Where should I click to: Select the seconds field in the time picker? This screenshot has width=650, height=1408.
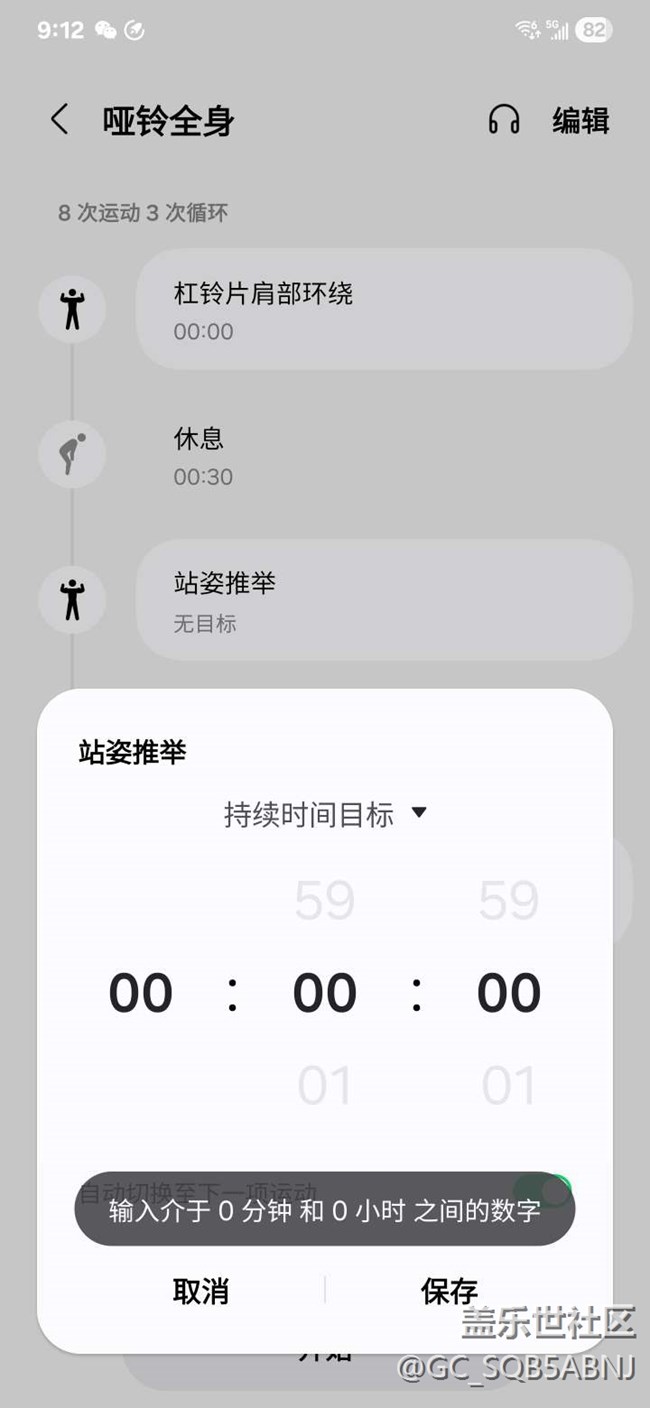(509, 993)
